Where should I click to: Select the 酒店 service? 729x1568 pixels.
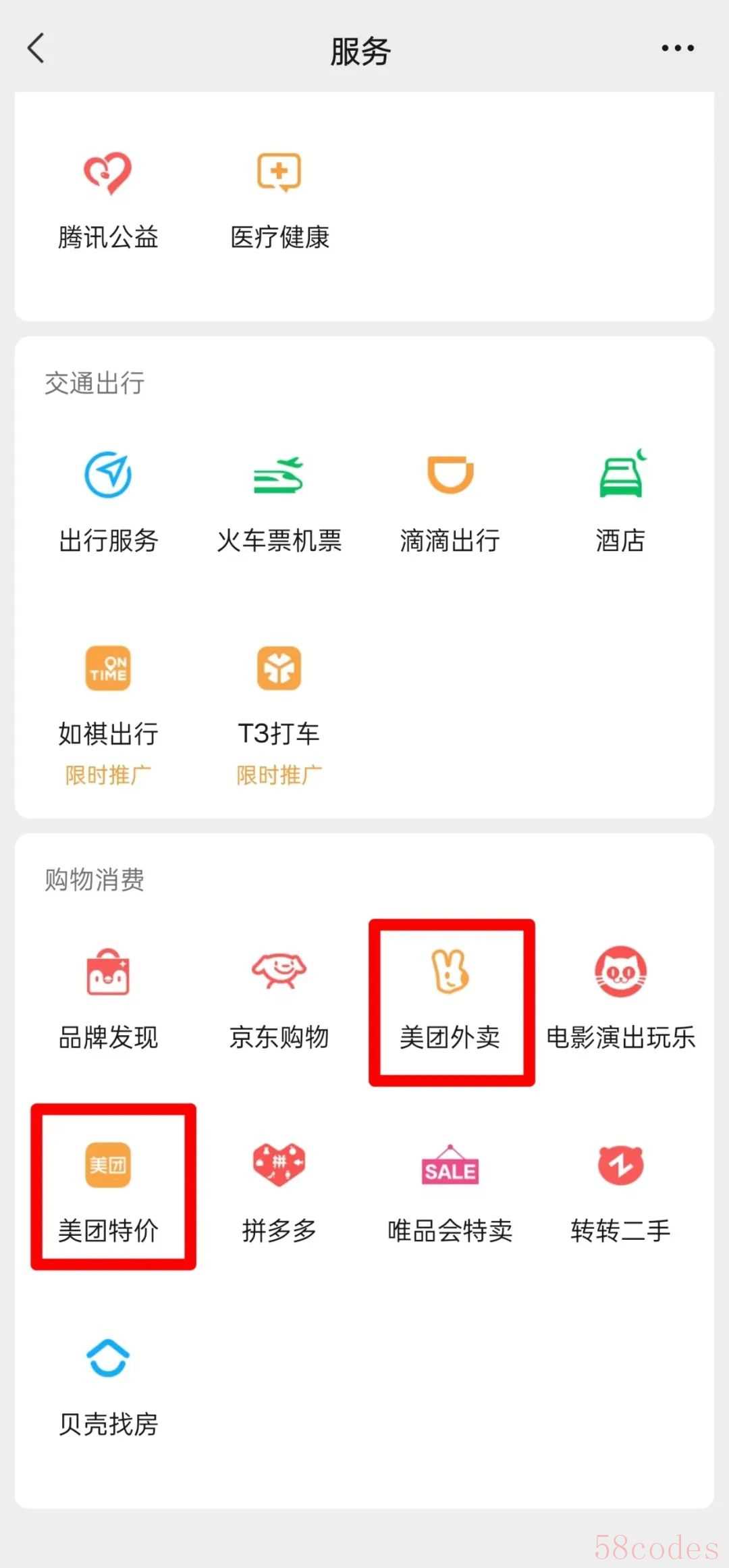pos(621,503)
